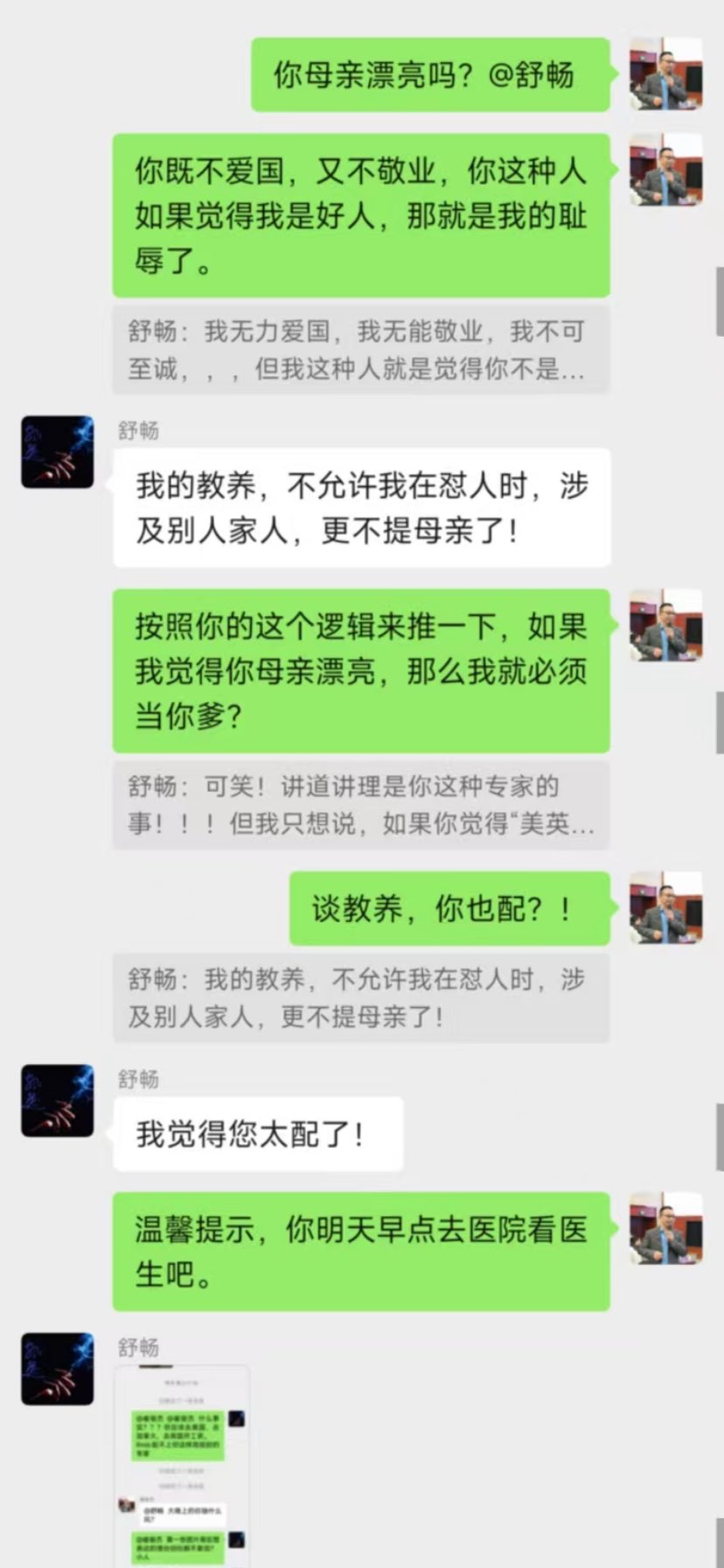This screenshot has width=724, height=1568.
Task: Open quoted reply under "谈教养，你也配？！"
Action: [x=360, y=998]
